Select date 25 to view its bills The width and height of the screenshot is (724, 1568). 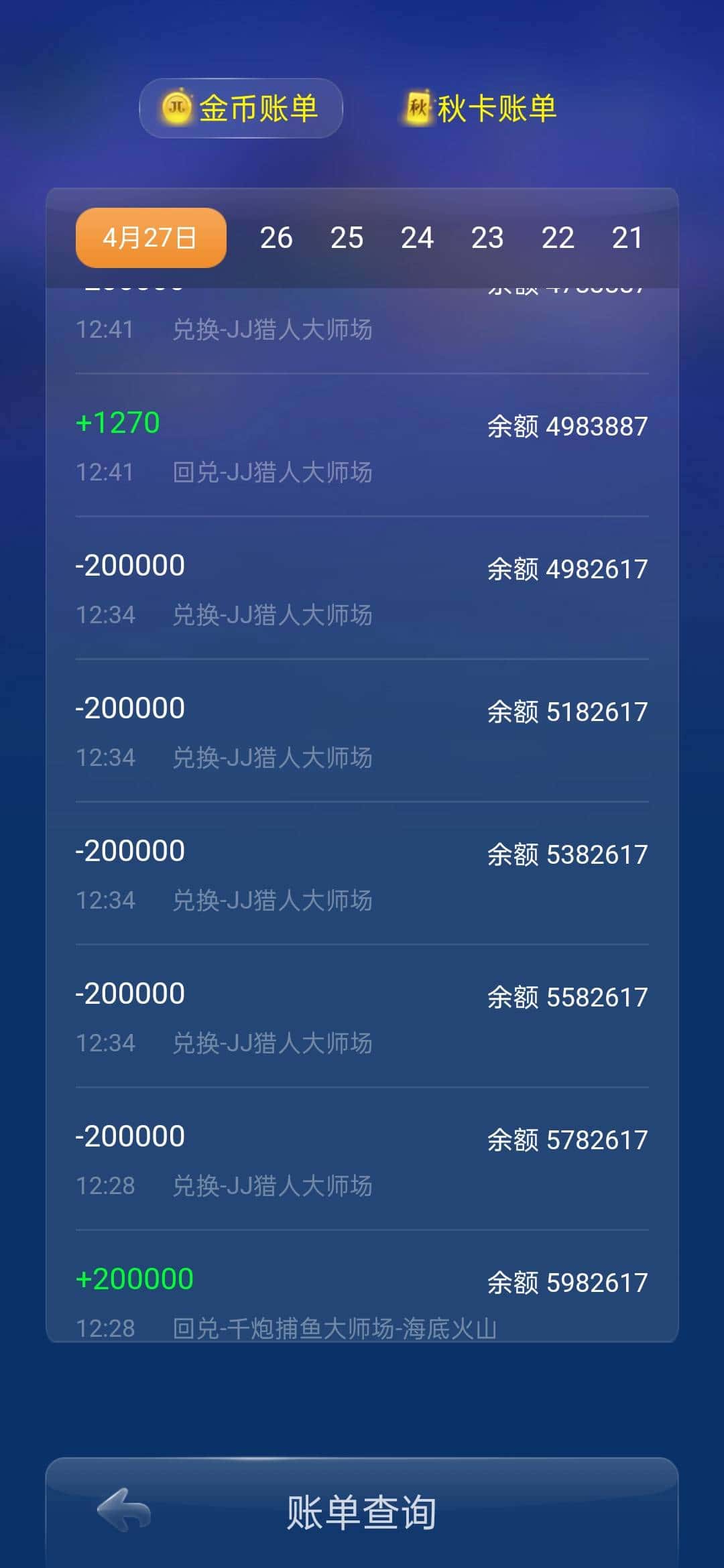point(347,238)
